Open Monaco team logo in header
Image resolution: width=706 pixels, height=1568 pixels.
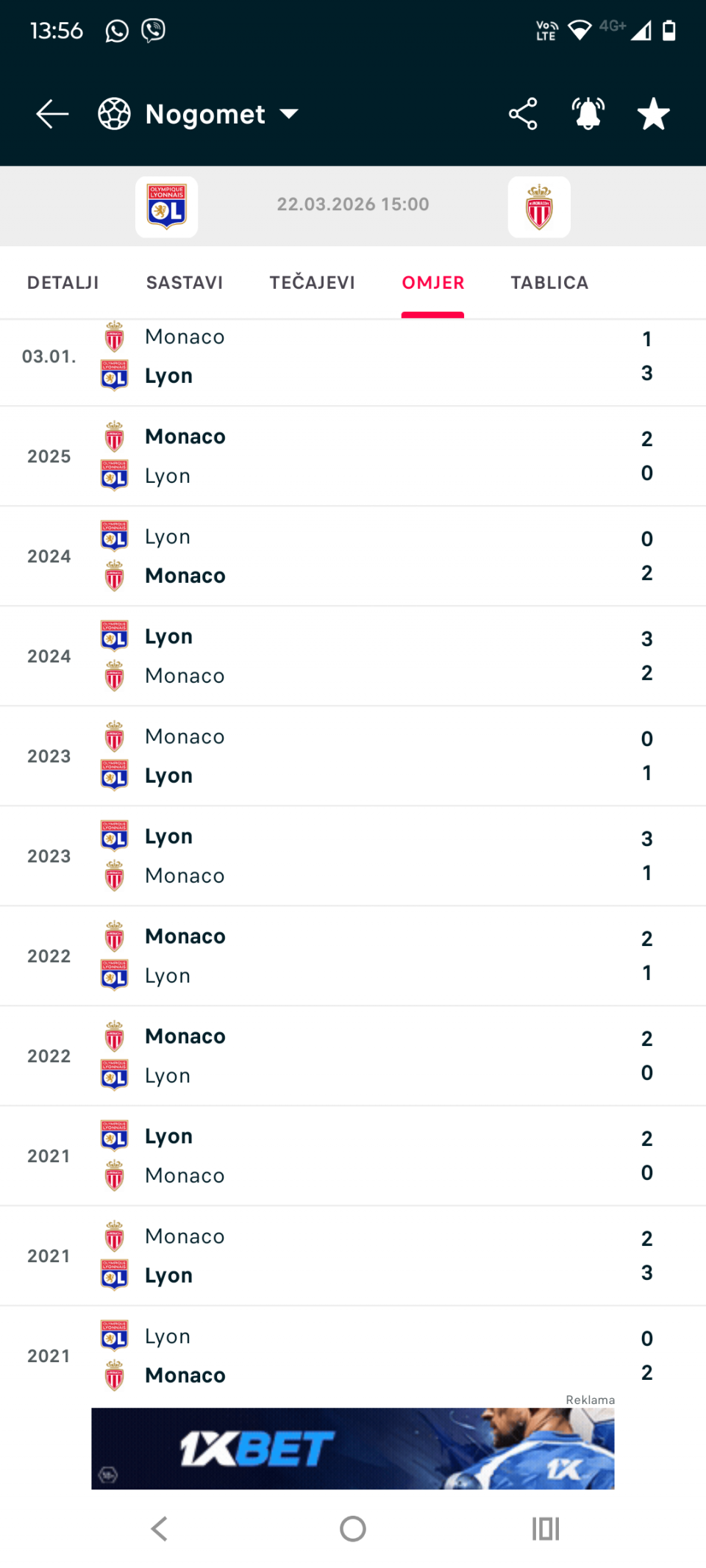[x=539, y=207]
